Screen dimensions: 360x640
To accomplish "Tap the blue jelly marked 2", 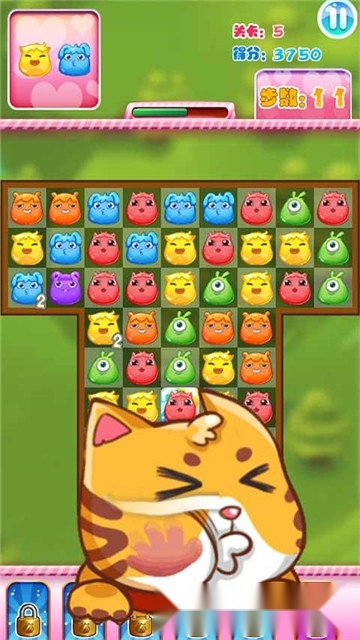I will (27, 288).
